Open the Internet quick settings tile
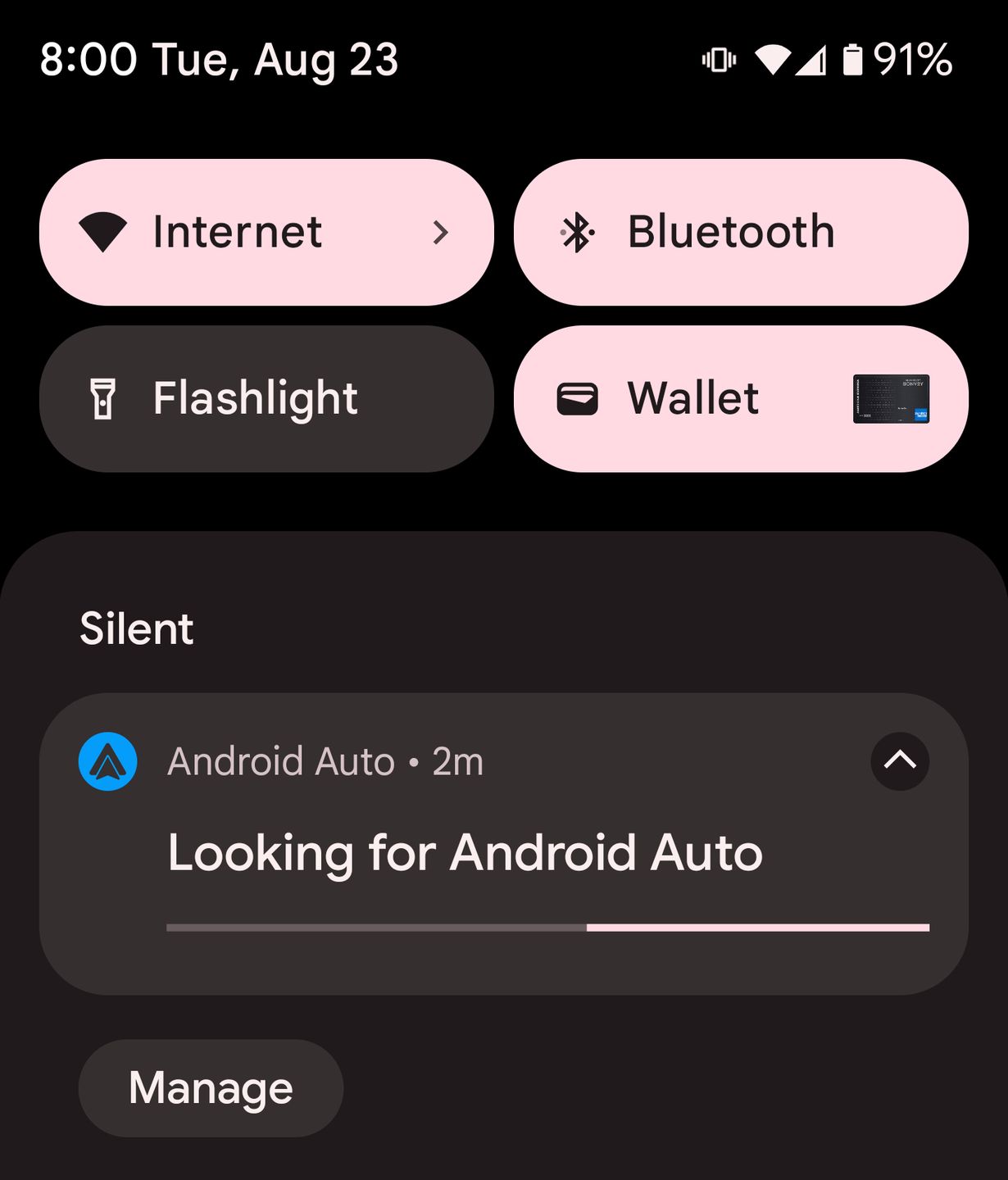Viewport: 1008px width, 1180px height. click(x=266, y=233)
